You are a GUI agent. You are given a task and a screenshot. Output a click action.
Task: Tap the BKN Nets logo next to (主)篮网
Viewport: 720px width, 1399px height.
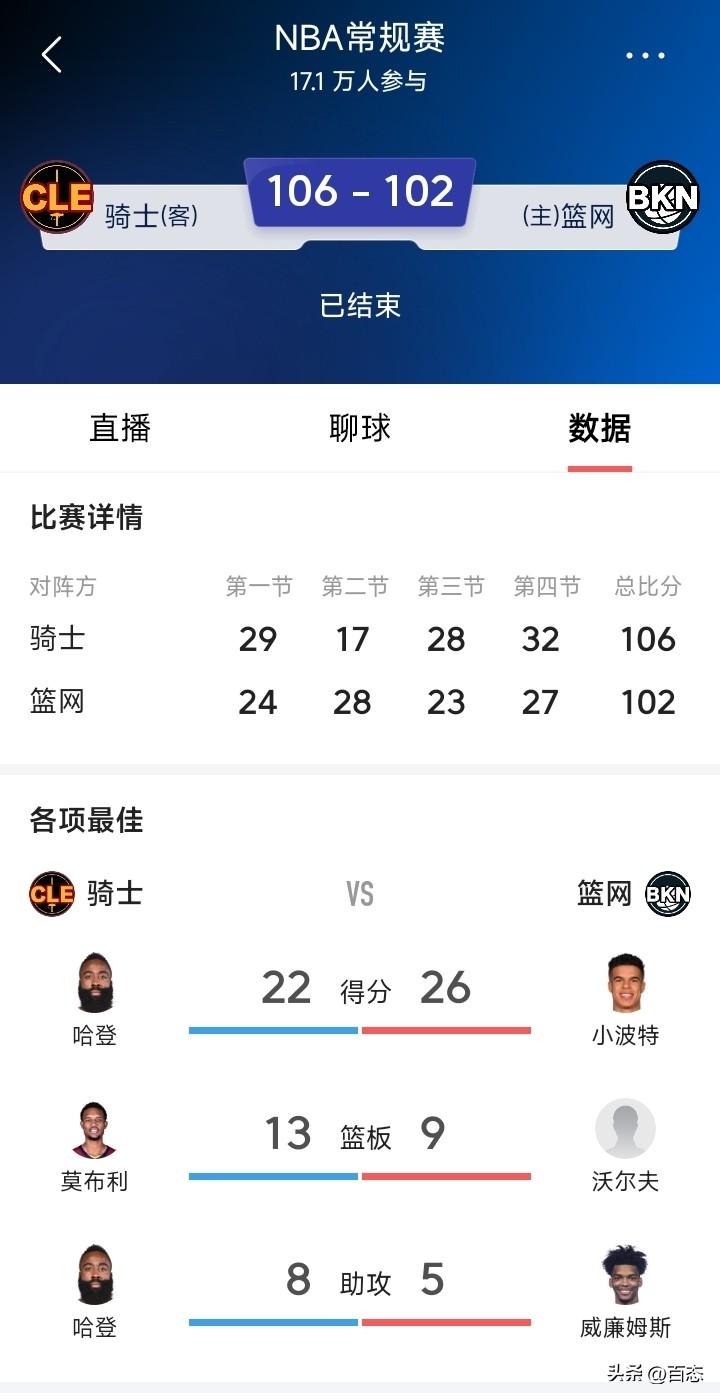tap(662, 198)
